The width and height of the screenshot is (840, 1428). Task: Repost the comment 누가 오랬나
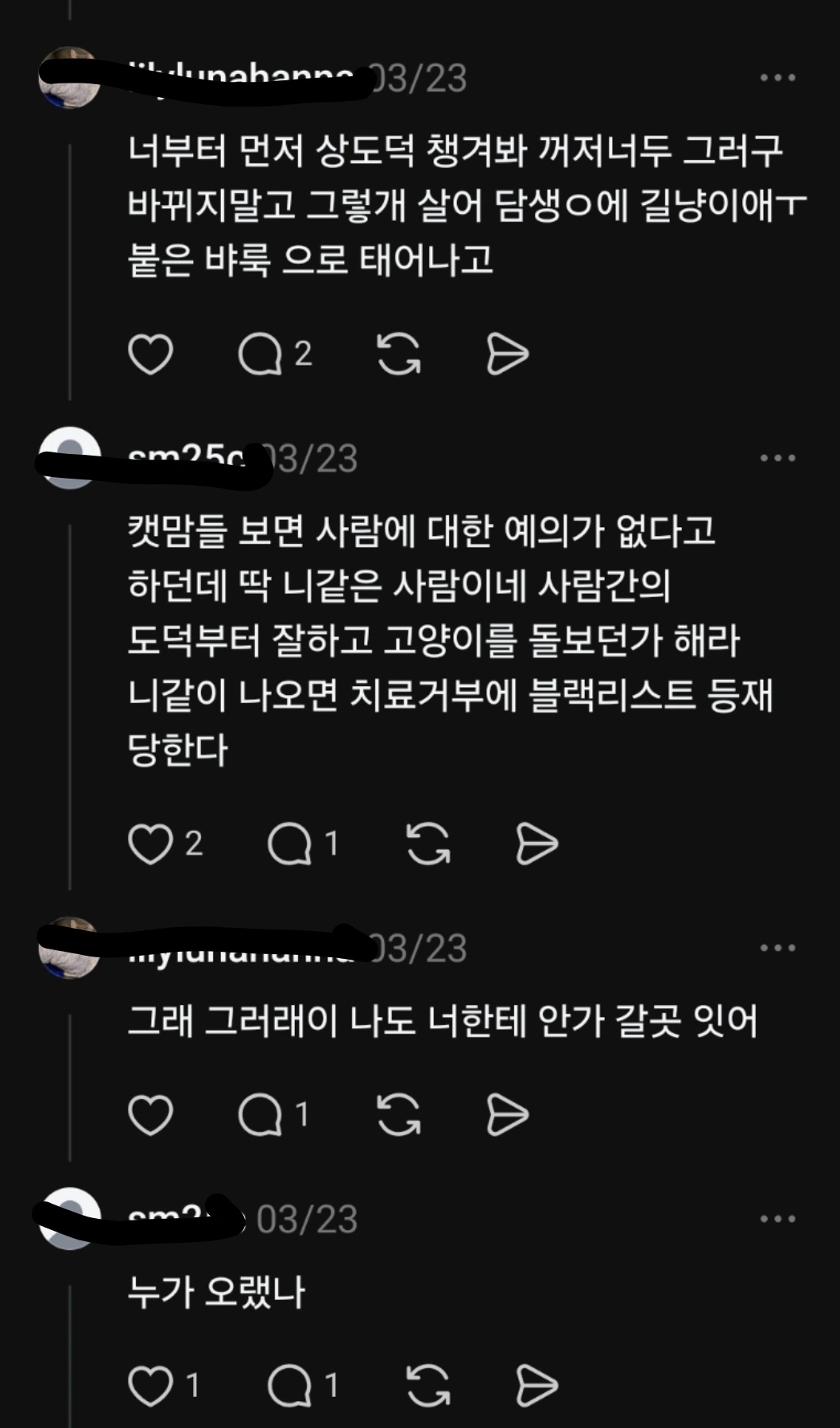[428, 1387]
